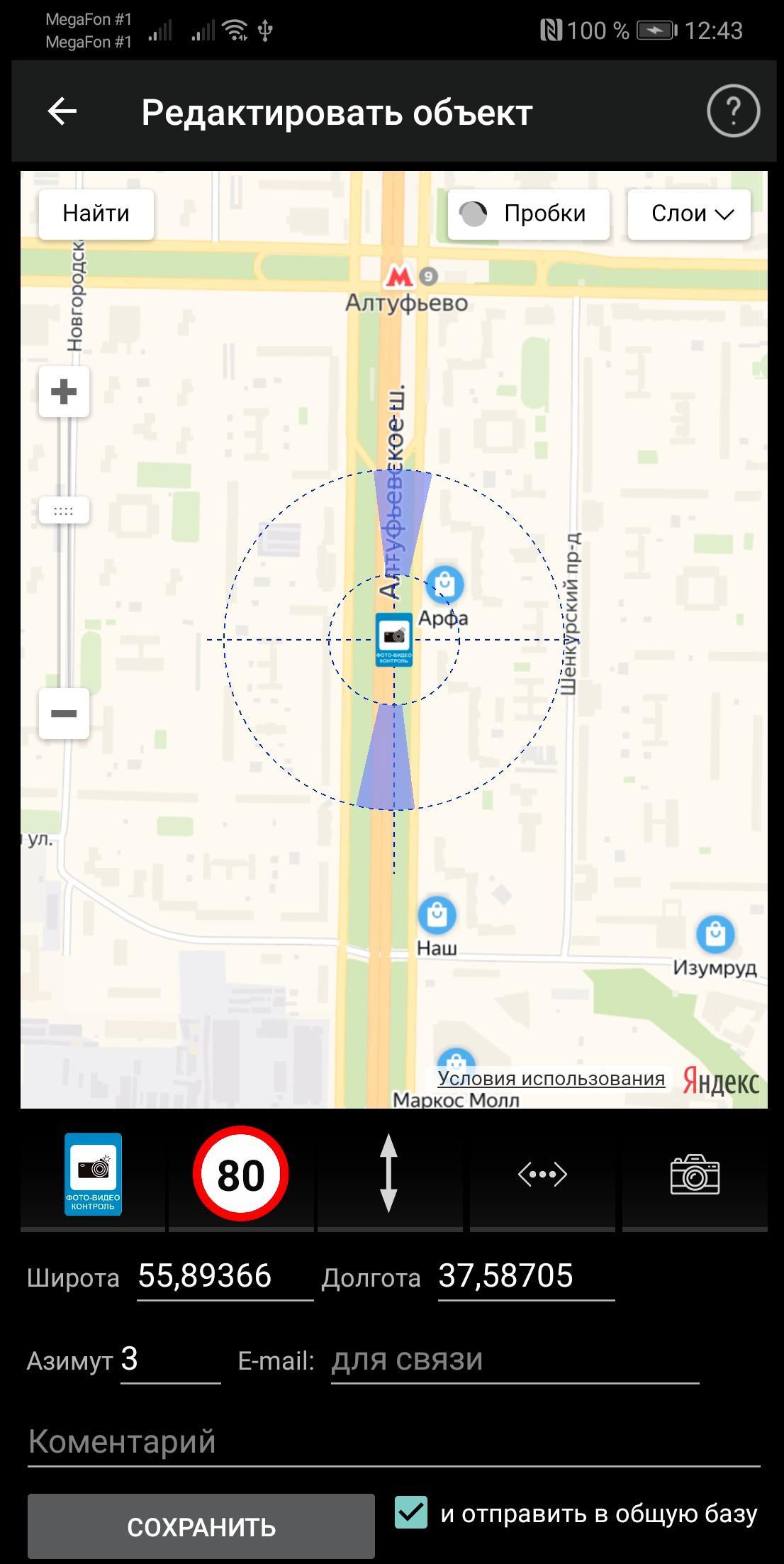Edit the Широта latitude field
Screen dimensions: 784x1564
pyautogui.click(x=224, y=1277)
